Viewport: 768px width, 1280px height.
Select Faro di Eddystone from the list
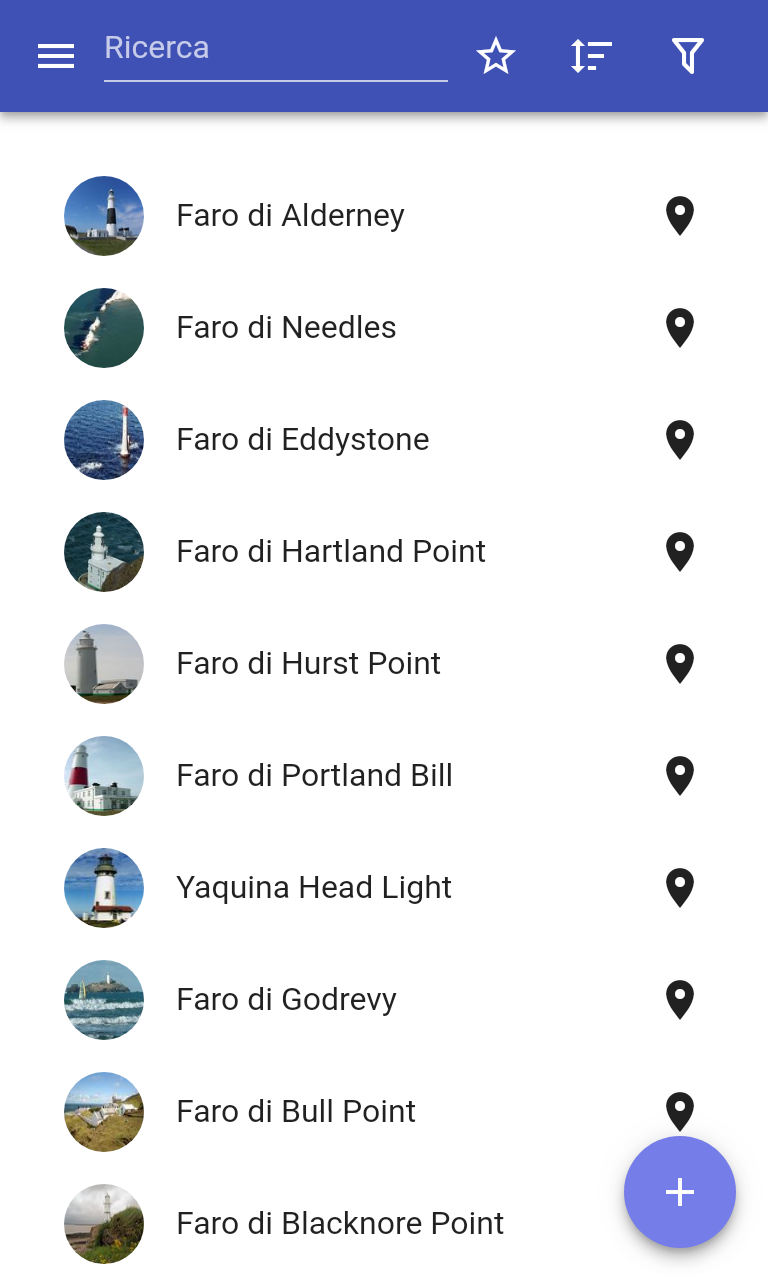tap(302, 440)
